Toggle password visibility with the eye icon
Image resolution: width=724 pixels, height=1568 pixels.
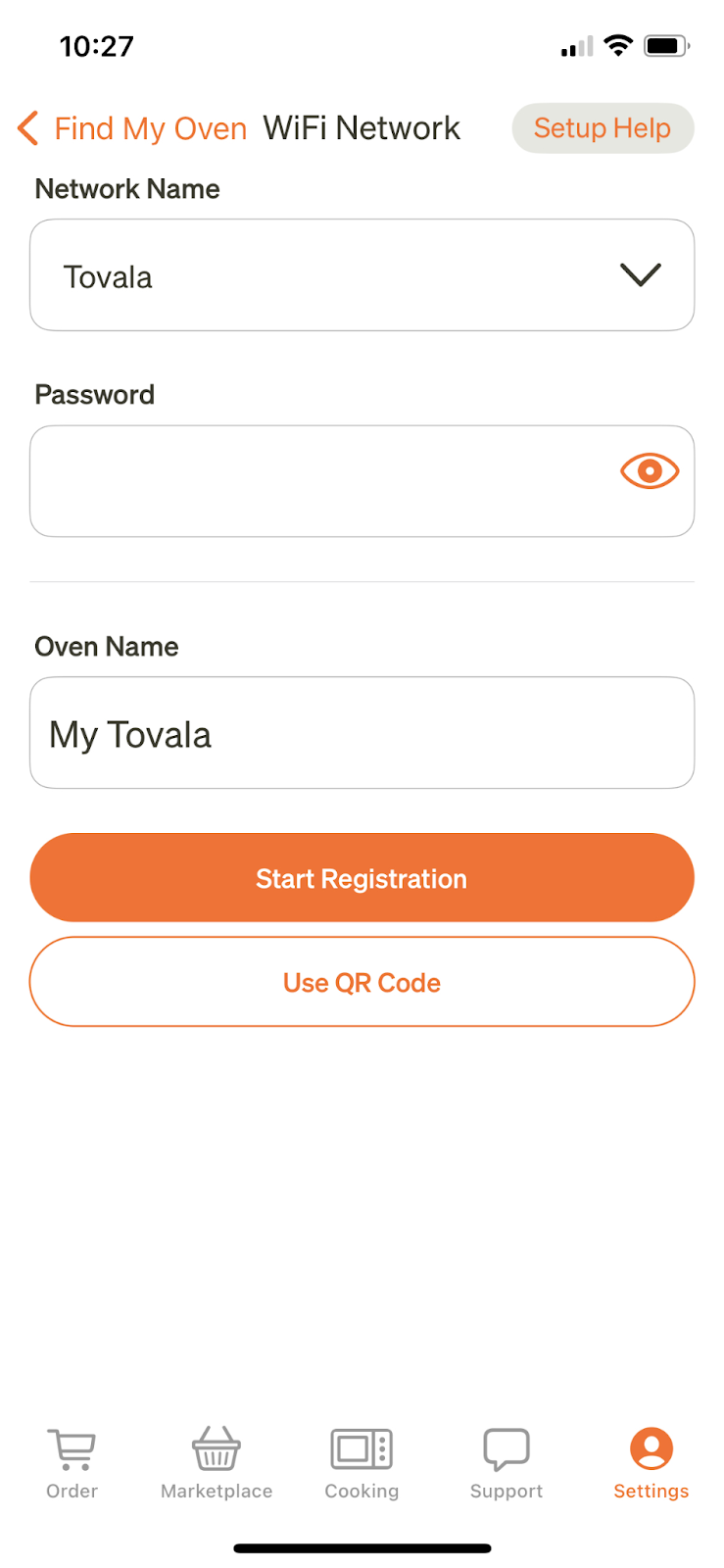tap(650, 471)
